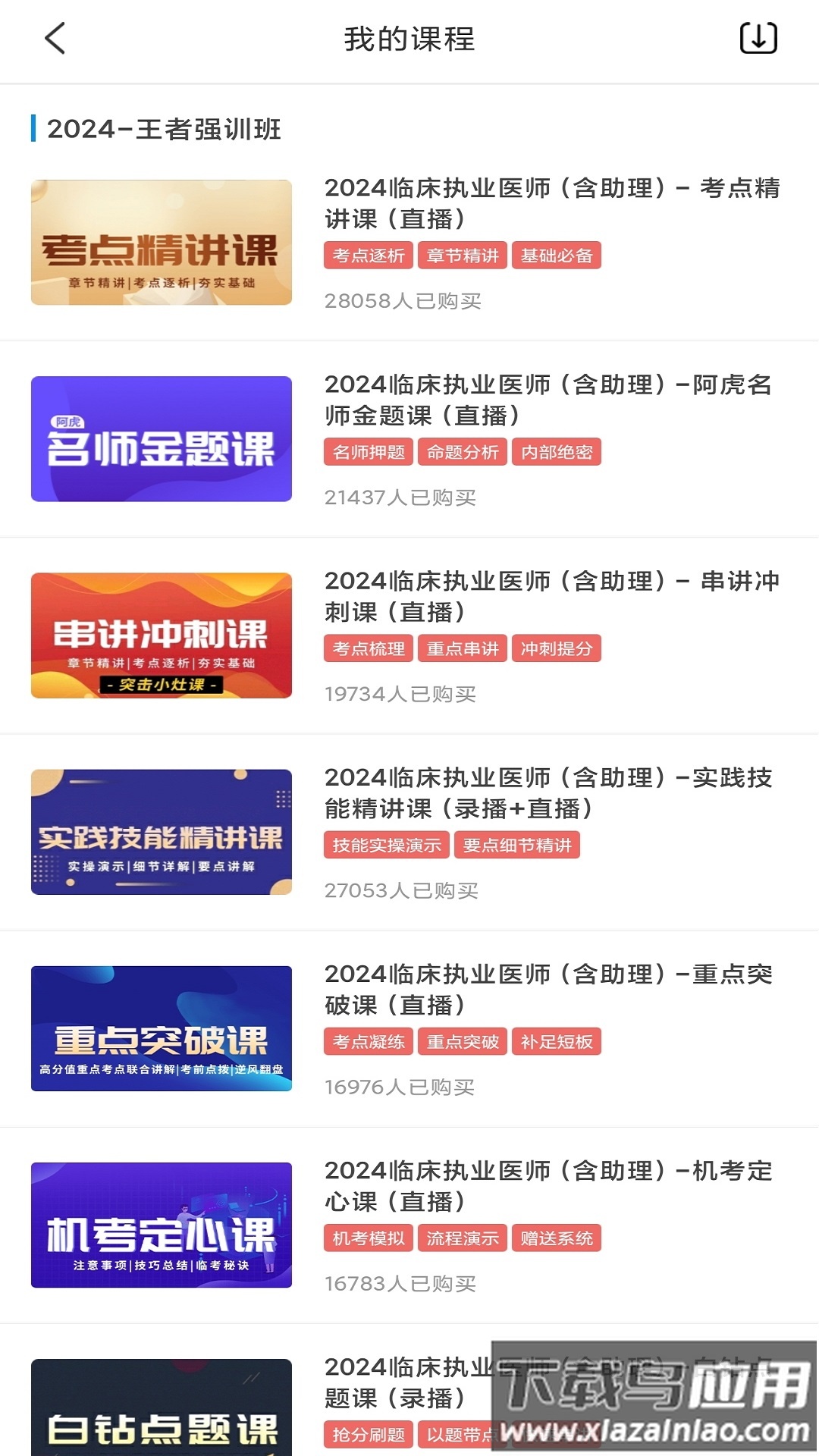This screenshot has width=819, height=1456.
Task: Select the 内部绝密 tag
Action: 556,452
